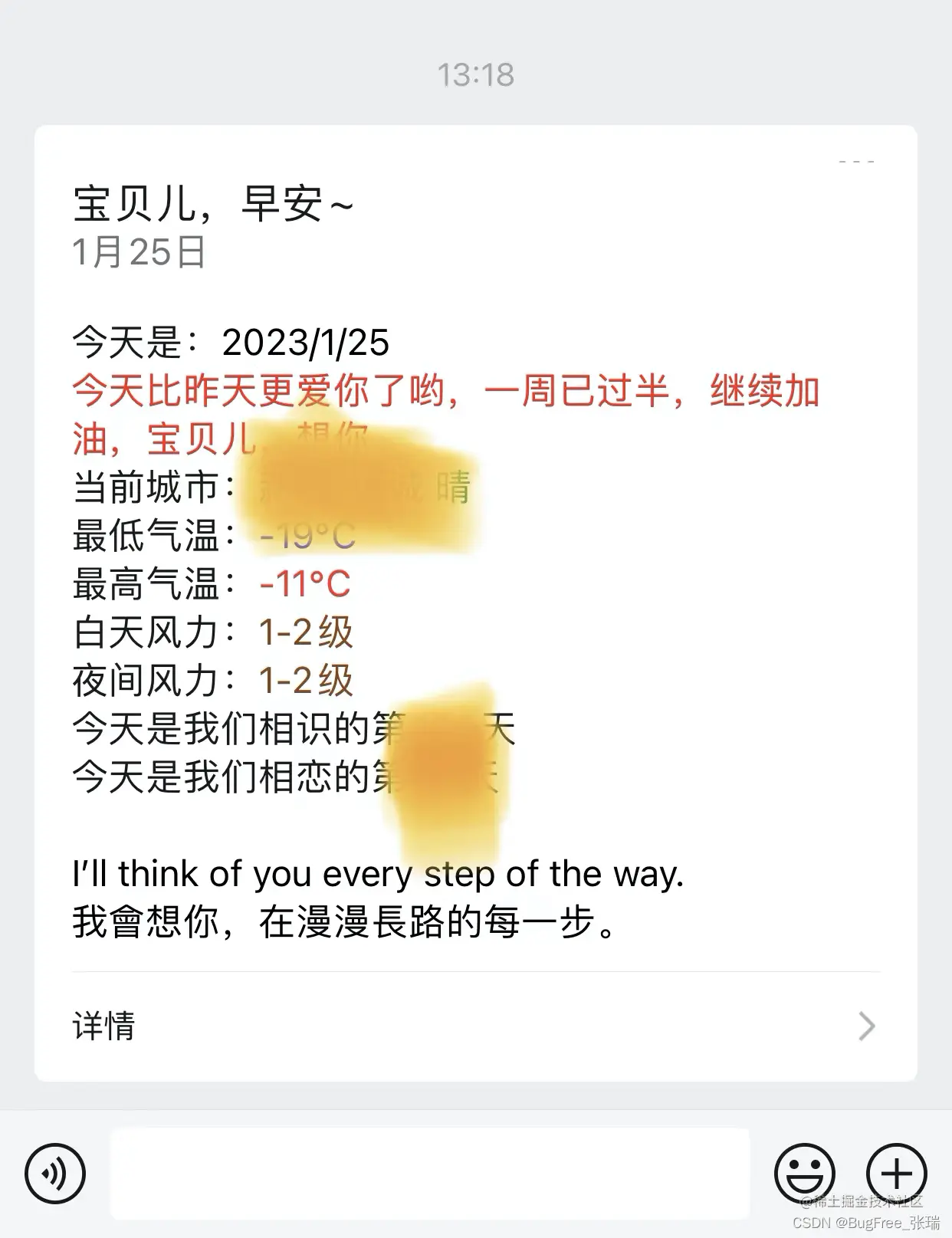
Task: Tap the plus icon for more attachments
Action: point(895,1171)
